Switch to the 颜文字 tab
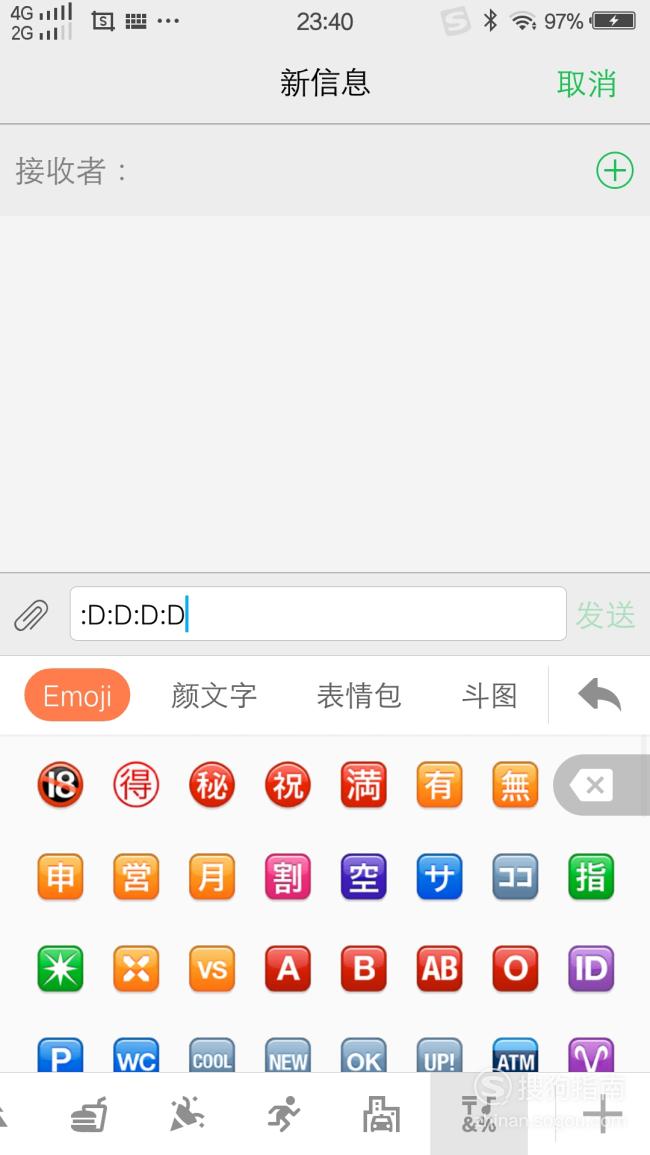650x1155 pixels. (214, 695)
